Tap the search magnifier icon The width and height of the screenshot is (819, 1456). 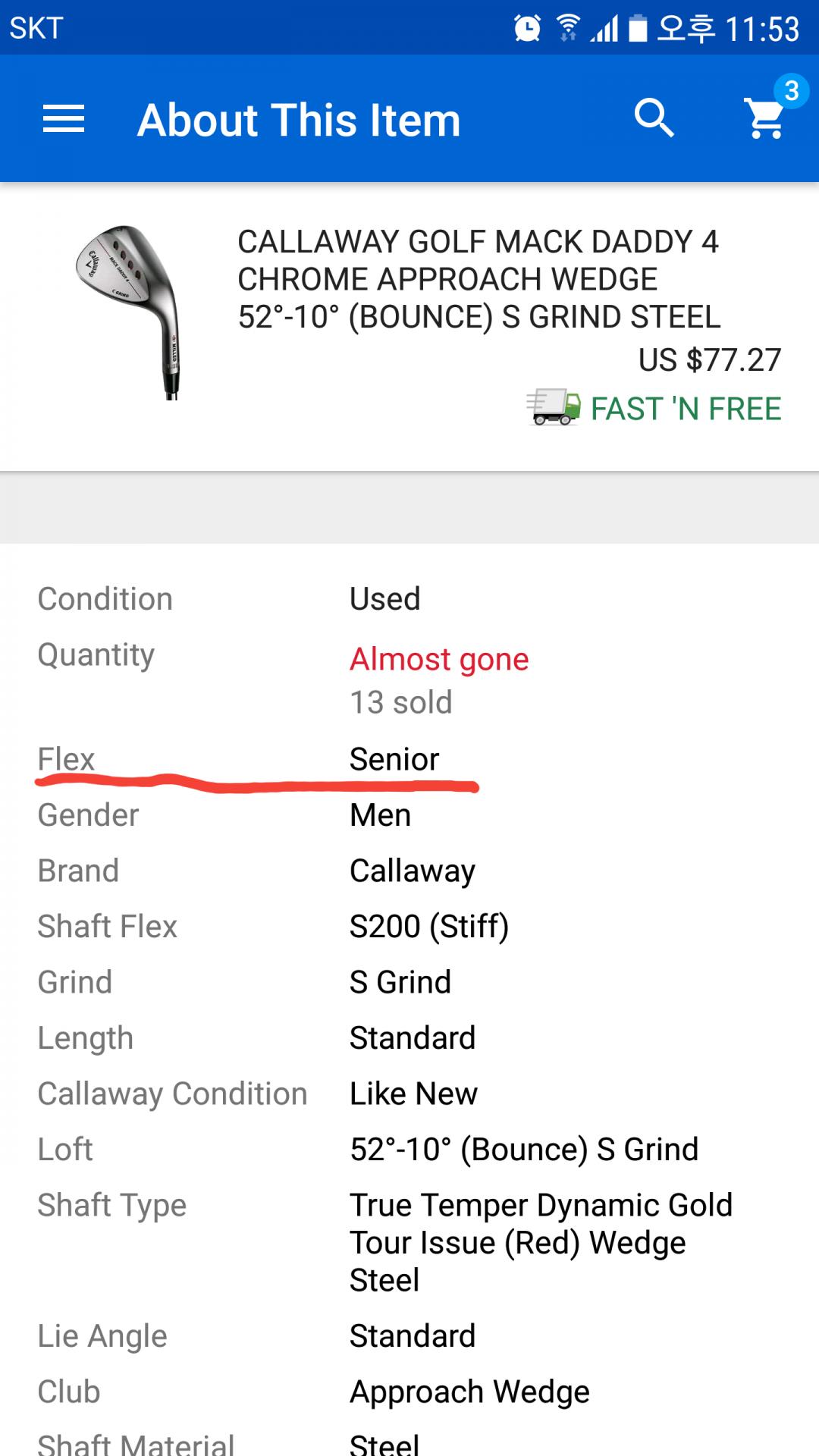654,118
